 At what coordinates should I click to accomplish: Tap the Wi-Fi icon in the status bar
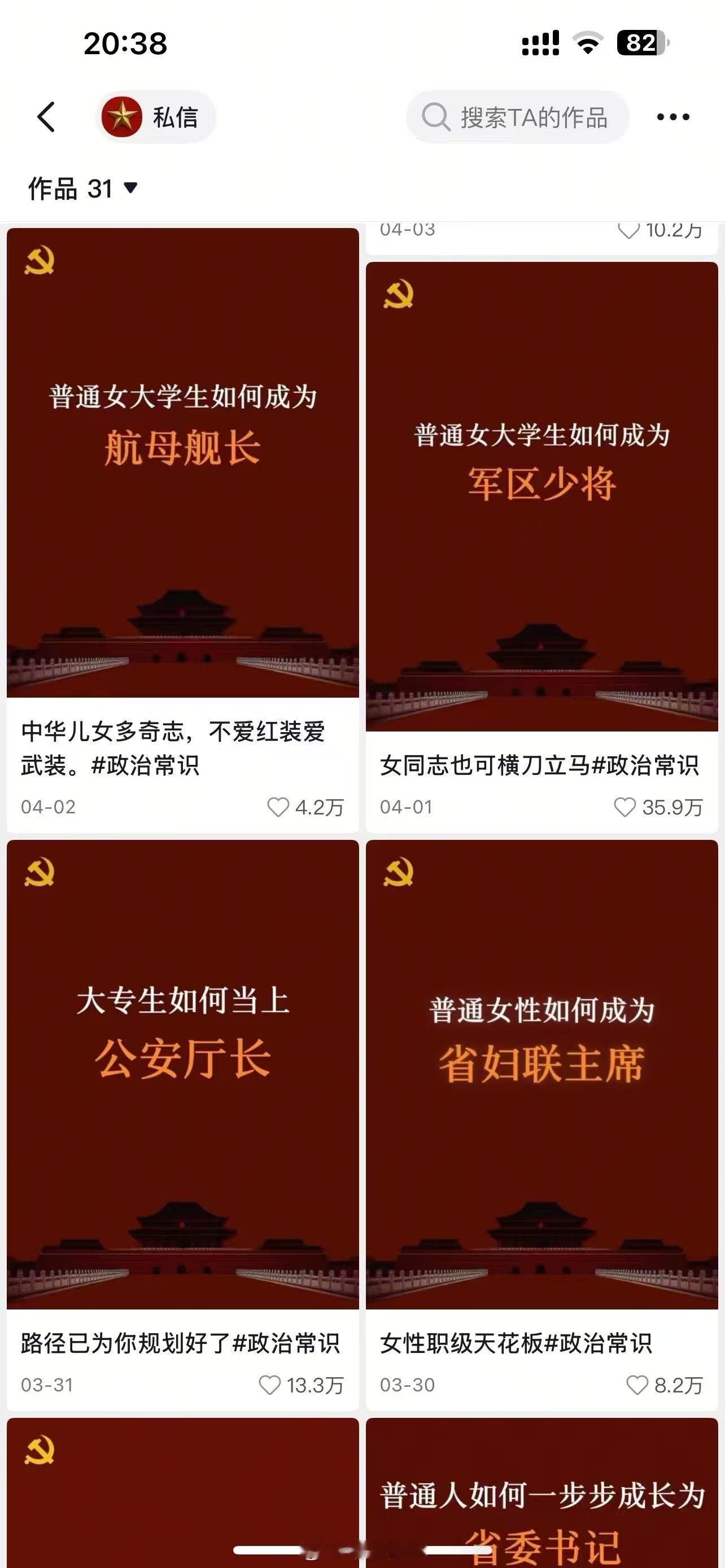(x=586, y=42)
